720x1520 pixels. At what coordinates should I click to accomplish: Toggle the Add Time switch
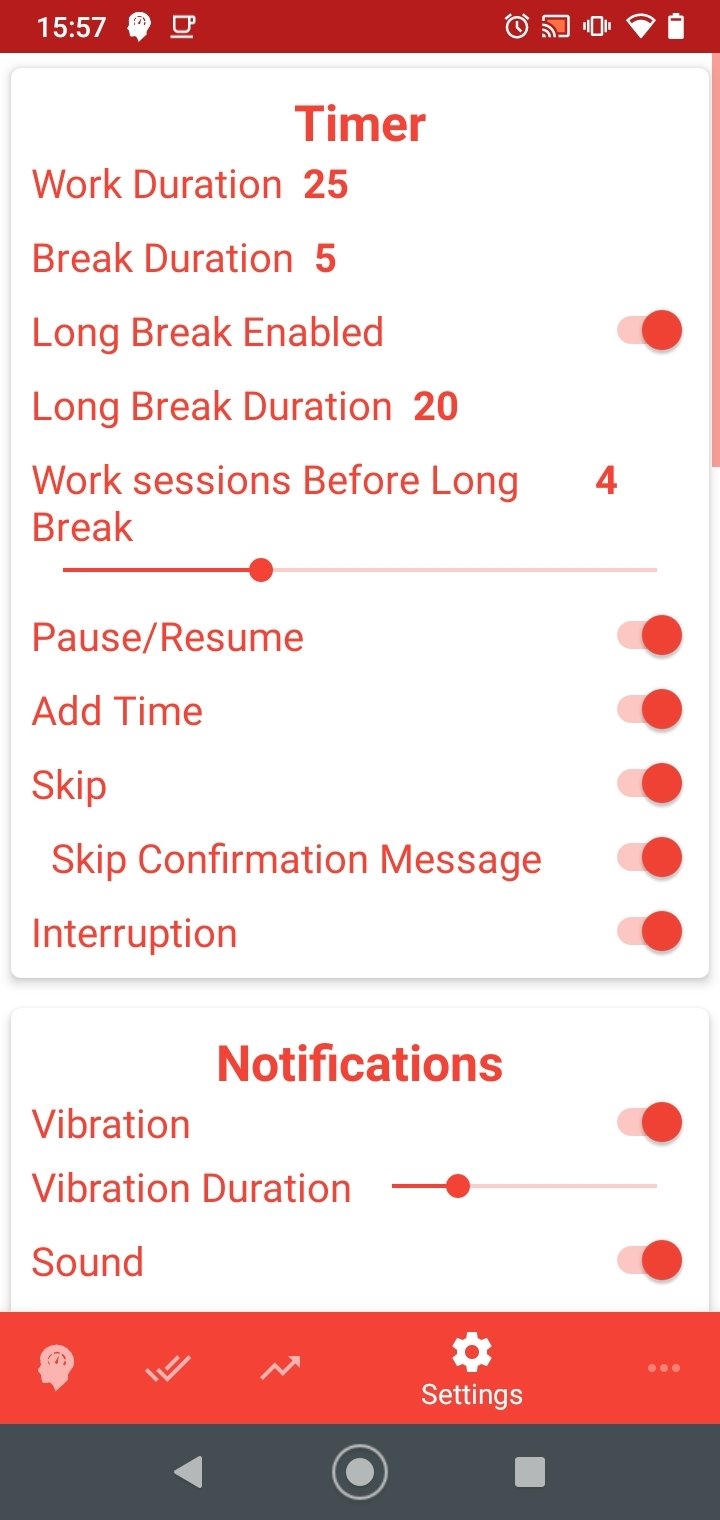650,710
